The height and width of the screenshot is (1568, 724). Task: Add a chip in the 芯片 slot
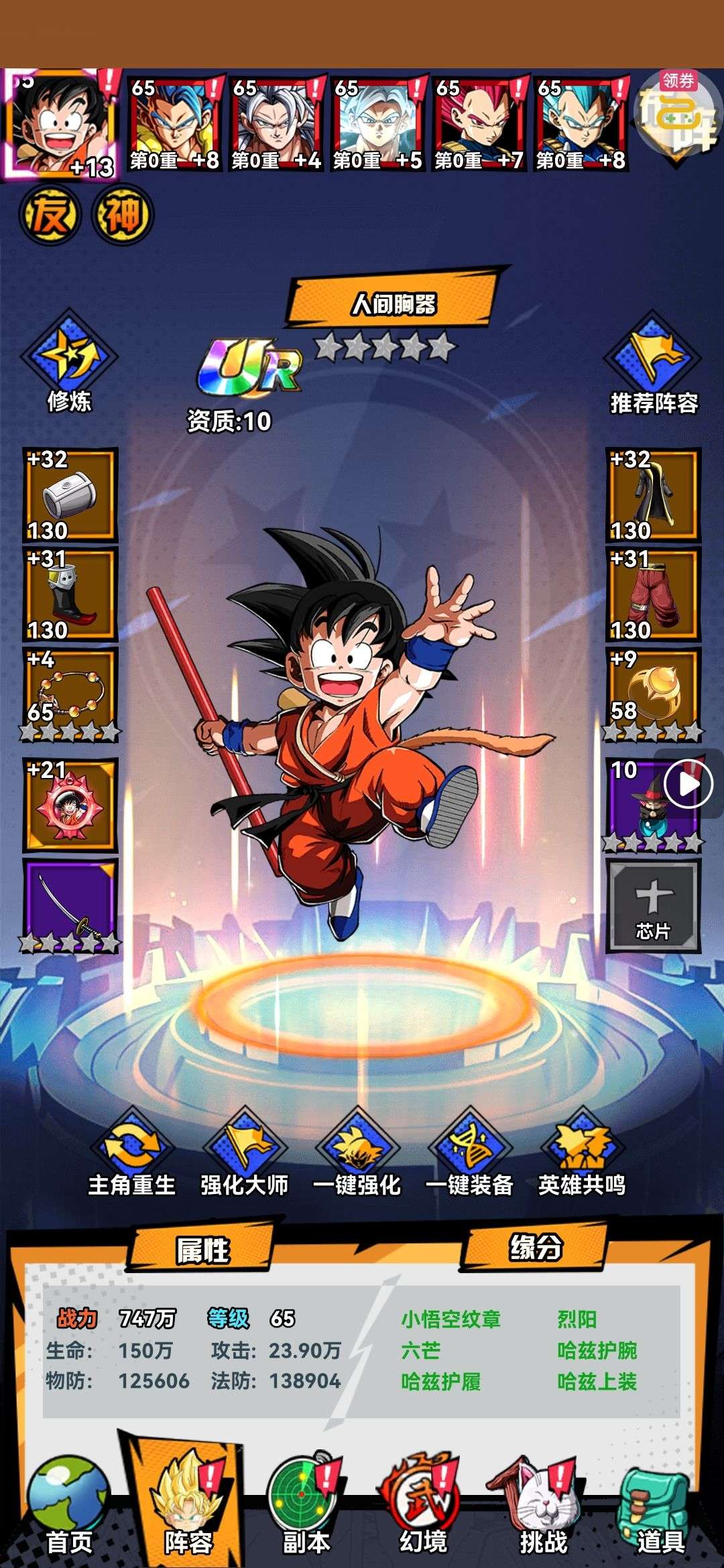point(653,906)
